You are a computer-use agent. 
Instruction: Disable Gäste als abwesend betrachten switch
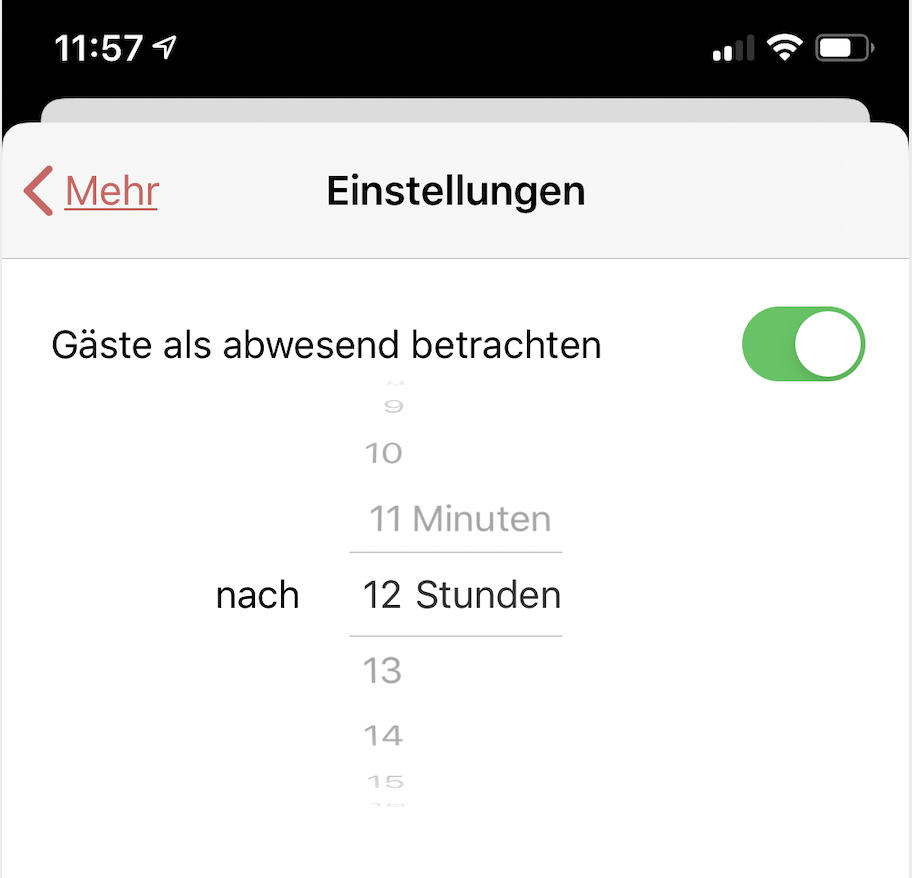pyautogui.click(x=802, y=344)
